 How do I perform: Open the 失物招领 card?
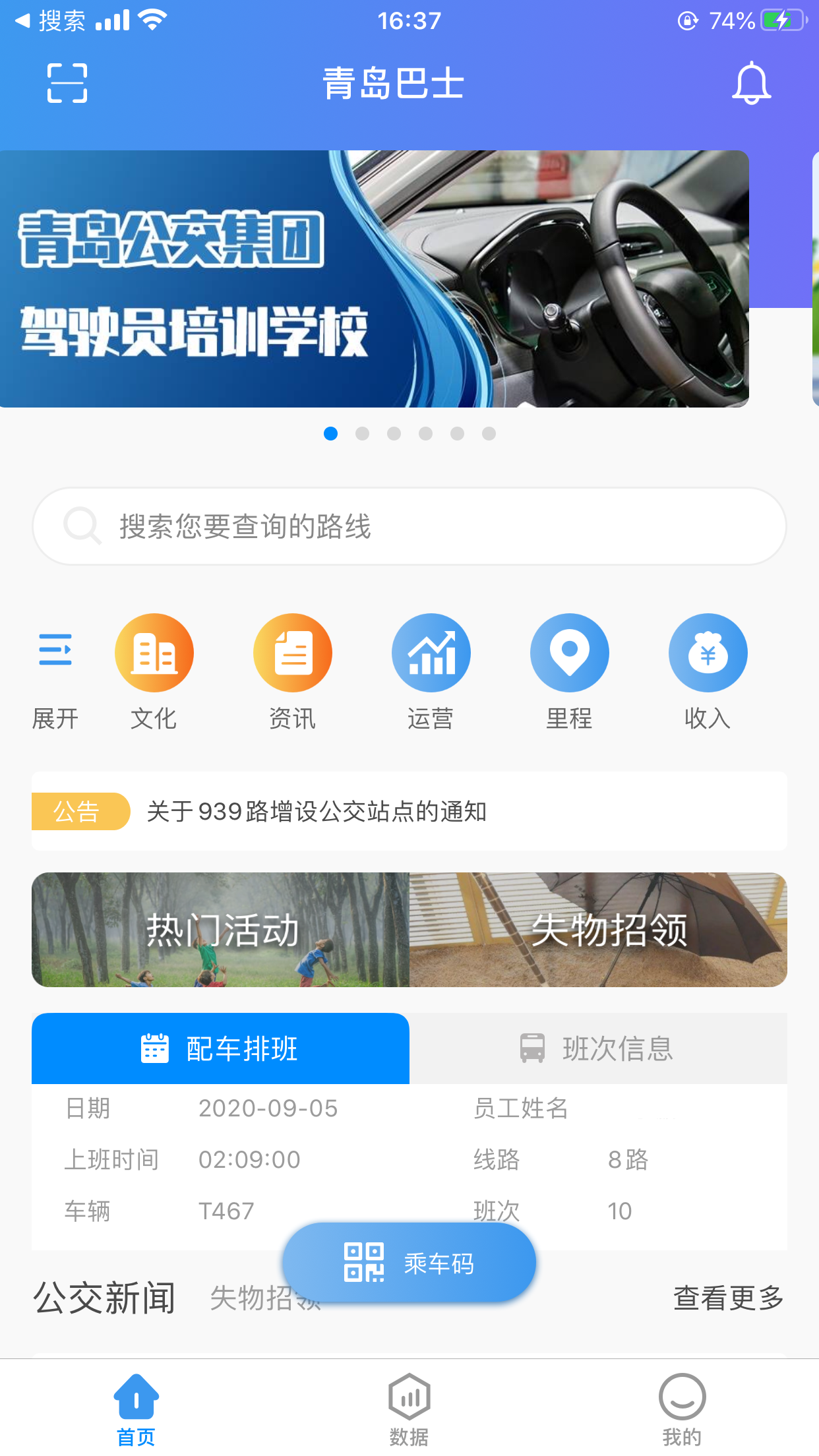598,930
